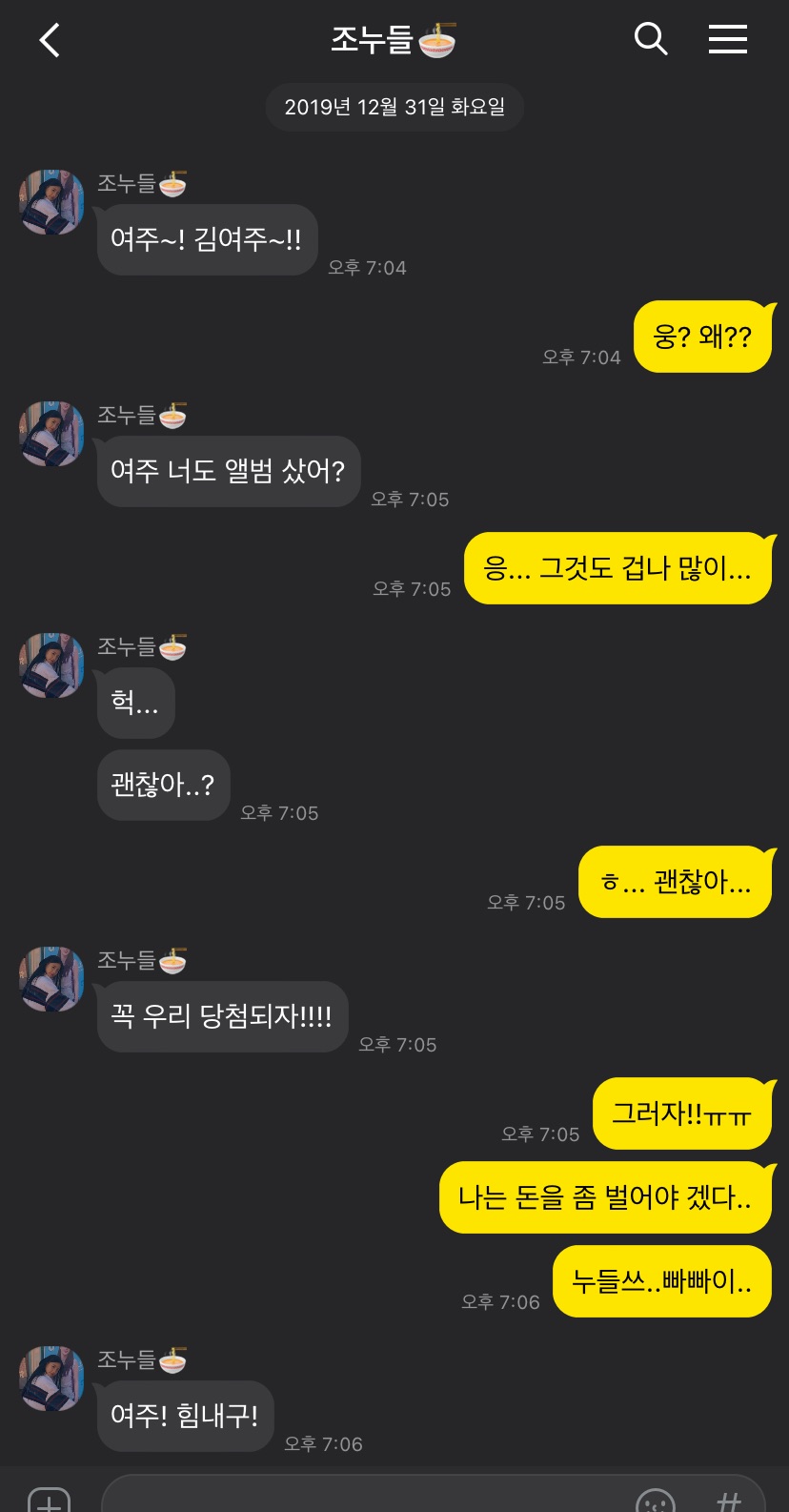The height and width of the screenshot is (1512, 789).
Task: Open profile picture beside '여주! 힘내구!' message
Action: 51,1379
